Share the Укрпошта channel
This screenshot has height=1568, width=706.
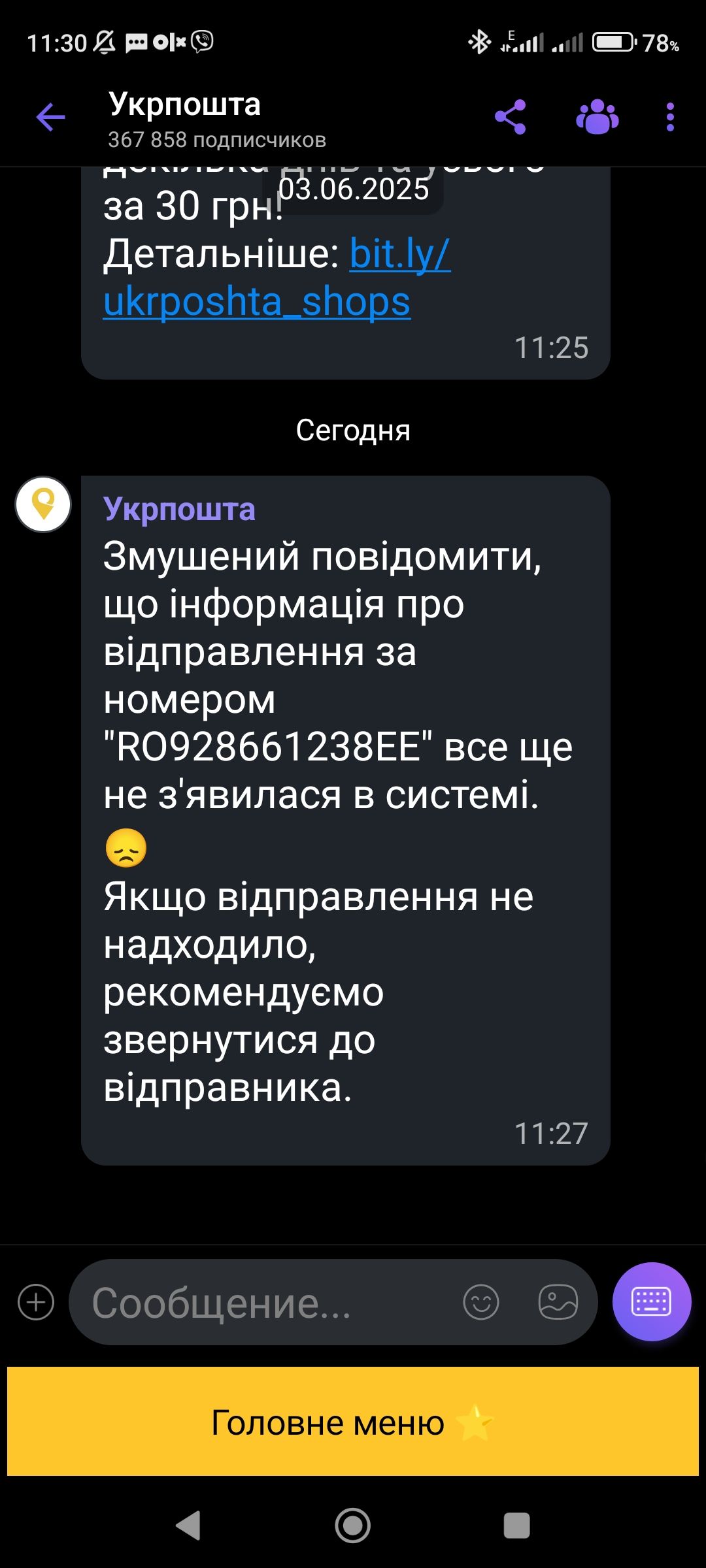pyautogui.click(x=511, y=118)
